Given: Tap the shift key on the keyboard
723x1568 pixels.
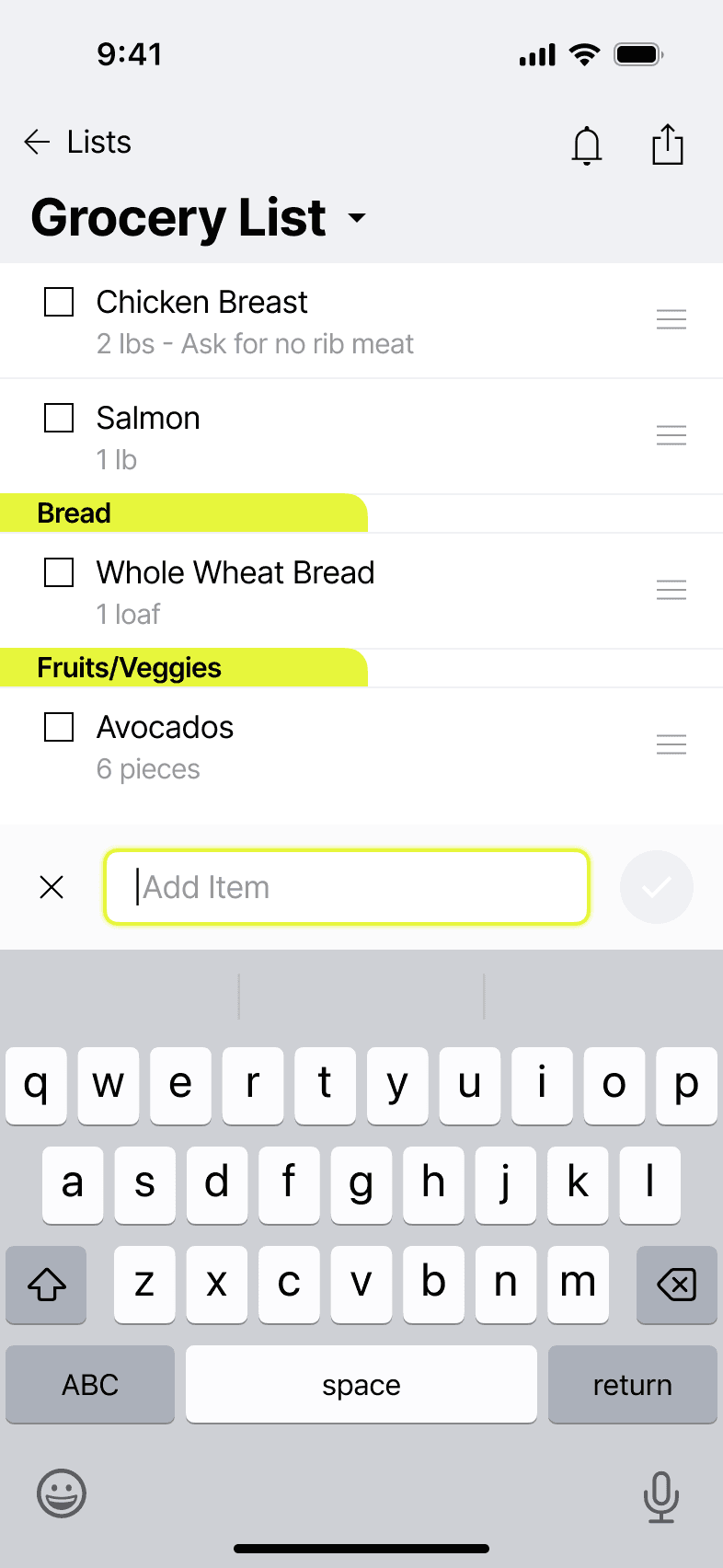Looking at the screenshot, I should point(46,1285).
